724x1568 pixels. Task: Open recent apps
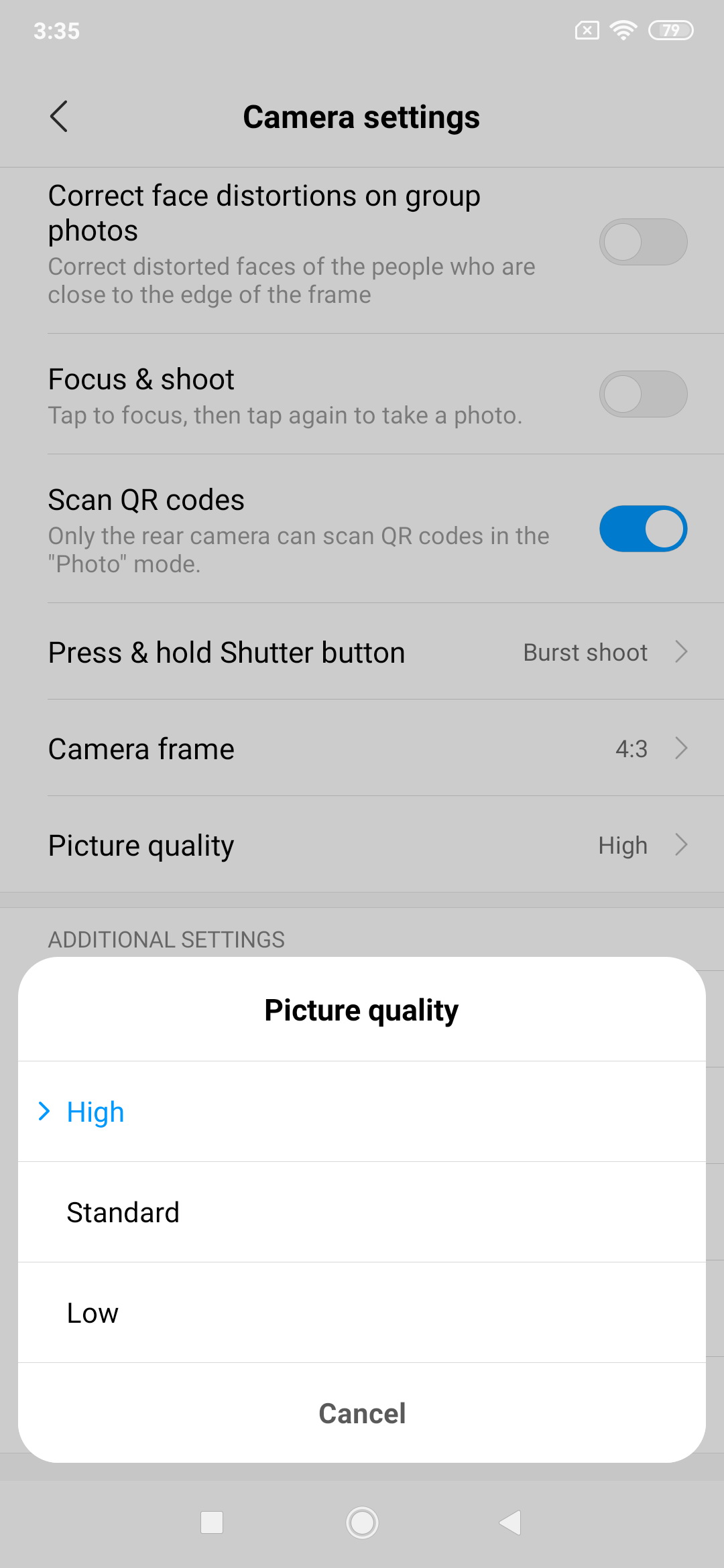coord(212,1522)
